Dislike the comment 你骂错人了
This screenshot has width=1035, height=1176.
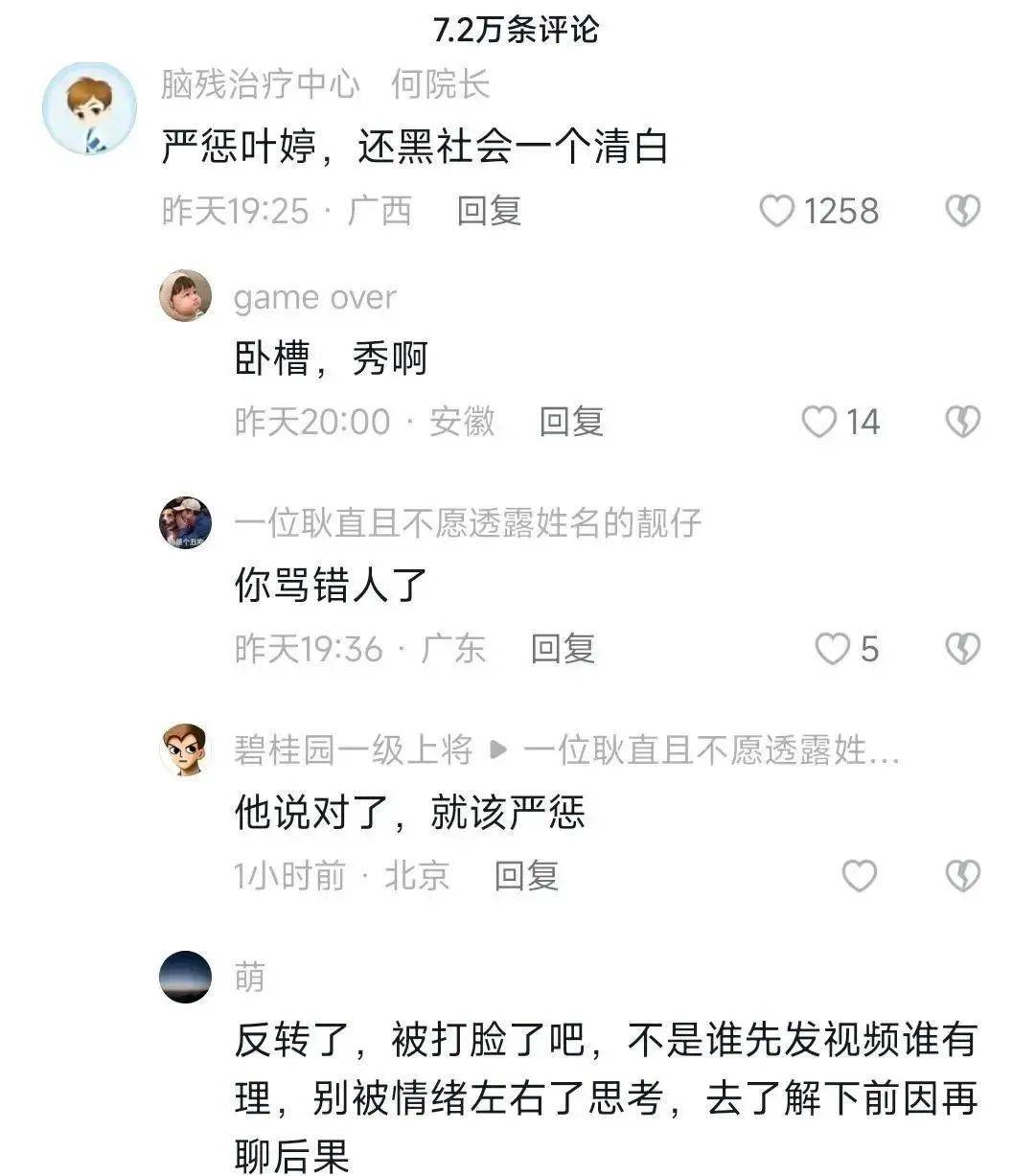[962, 649]
